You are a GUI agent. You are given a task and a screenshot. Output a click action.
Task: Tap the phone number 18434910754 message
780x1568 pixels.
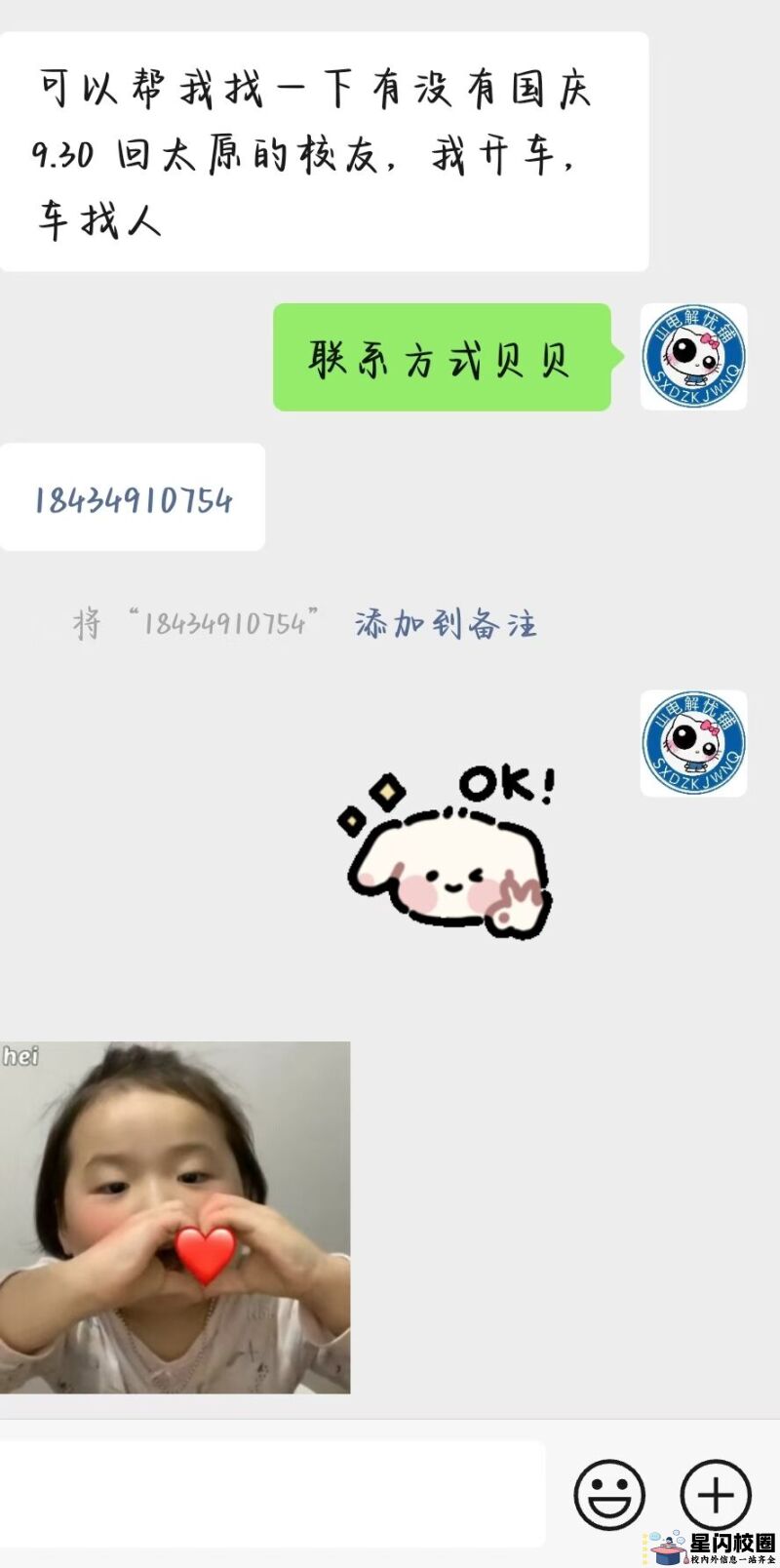point(134,500)
